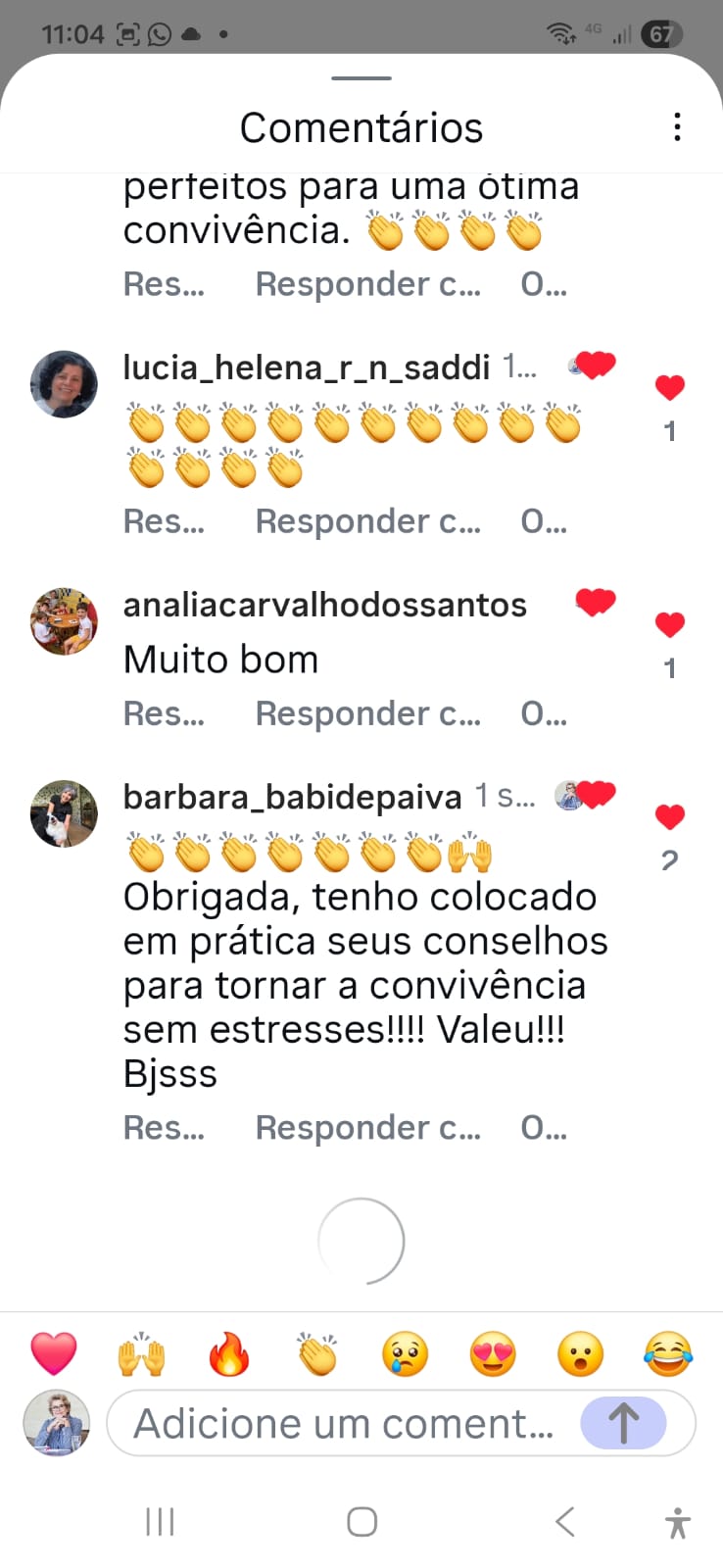Send the comment with the arrow button

pyautogui.click(x=624, y=1423)
